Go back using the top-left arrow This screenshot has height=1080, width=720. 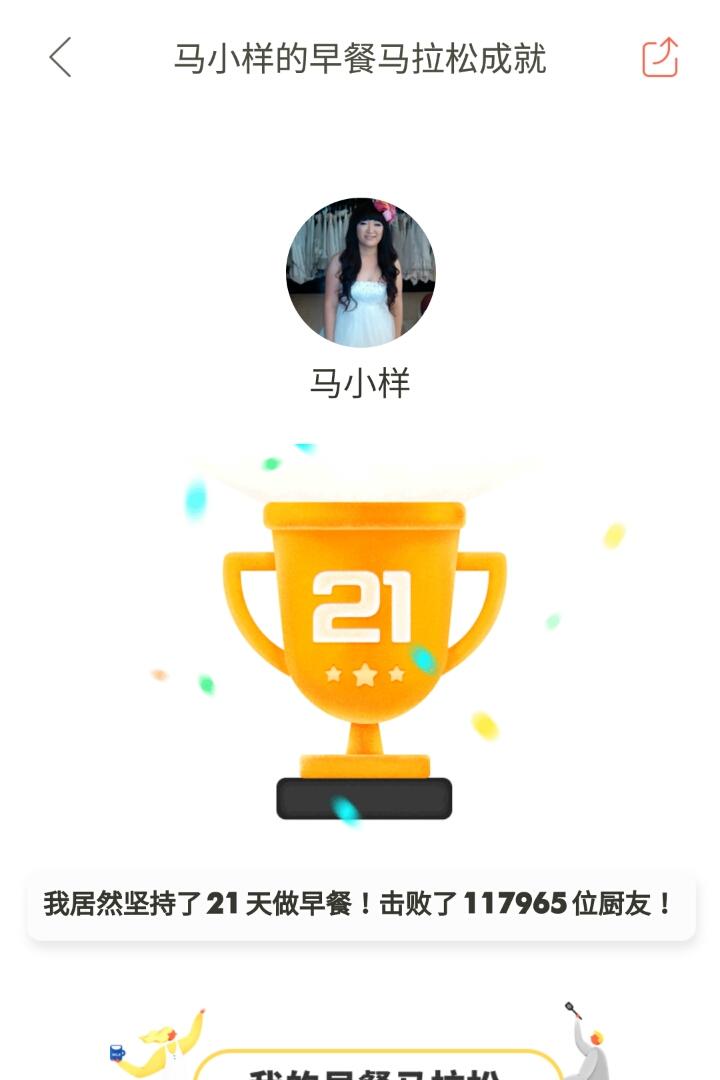tap(60, 58)
